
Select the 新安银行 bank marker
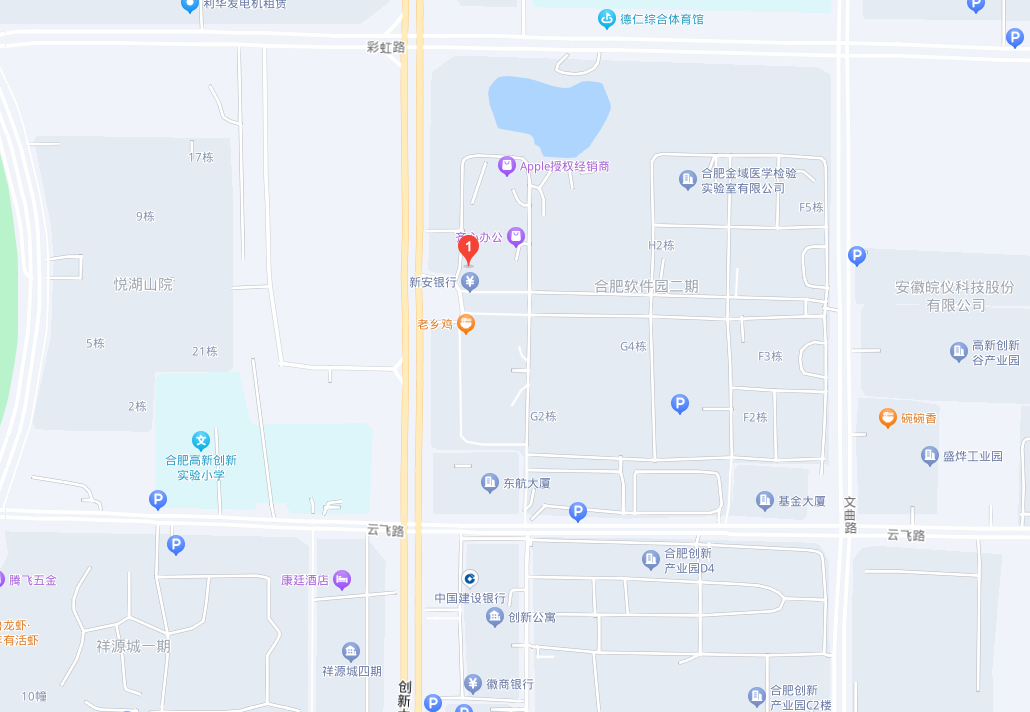[x=469, y=282]
